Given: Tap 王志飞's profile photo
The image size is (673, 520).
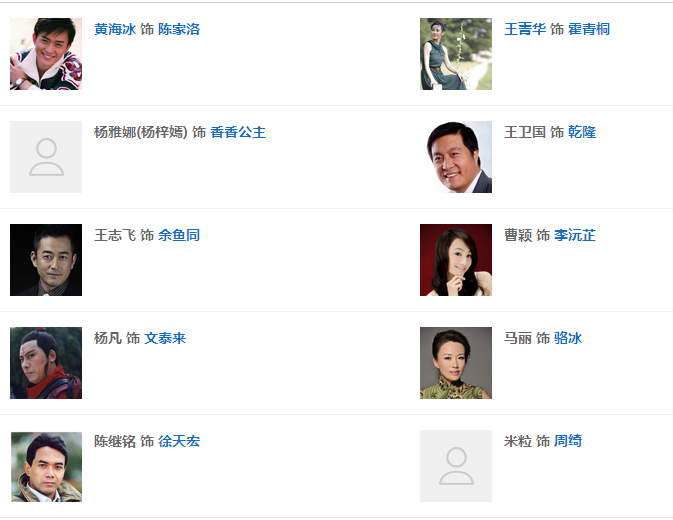Looking at the screenshot, I should tap(46, 260).
